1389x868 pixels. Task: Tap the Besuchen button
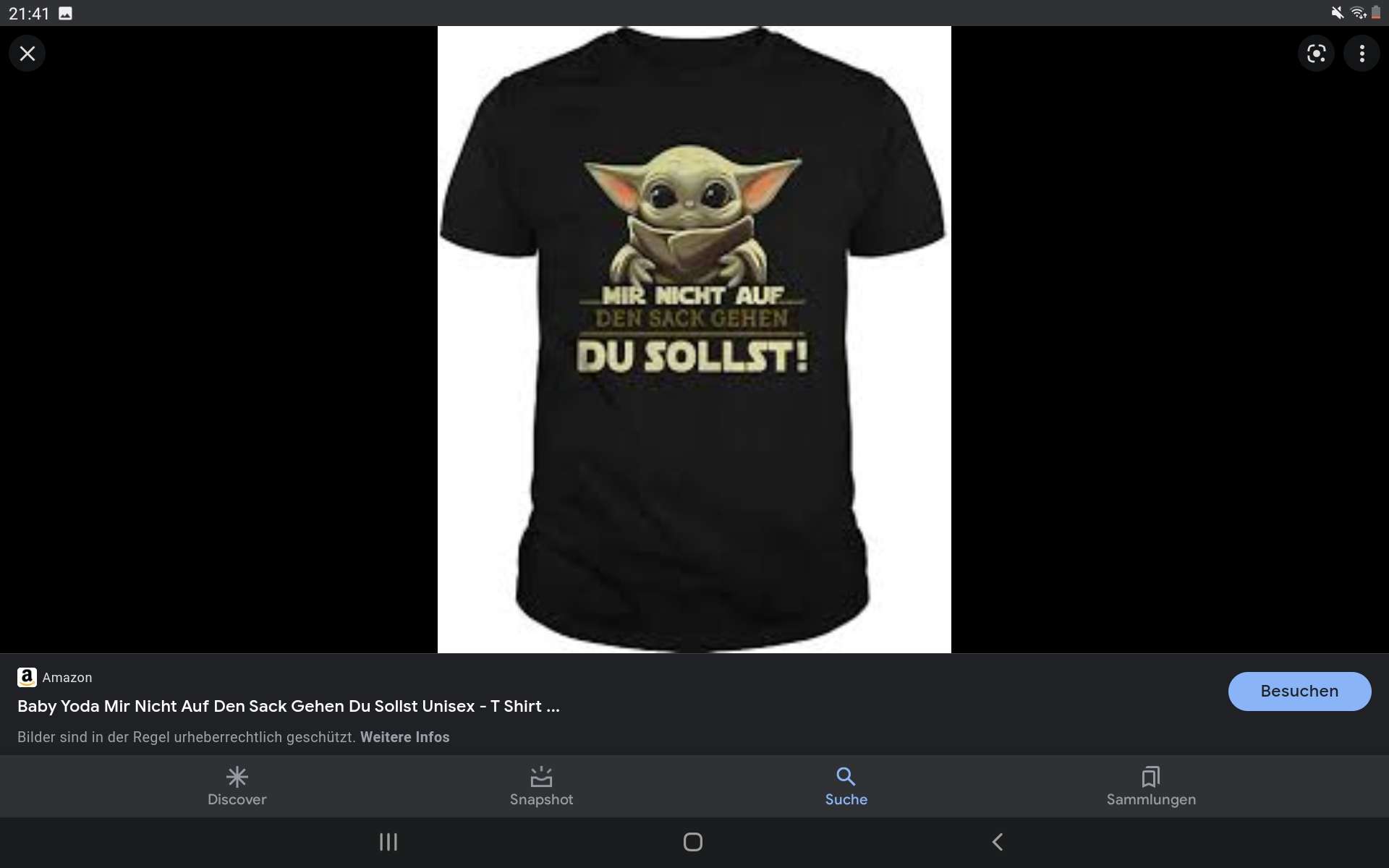pos(1299,691)
